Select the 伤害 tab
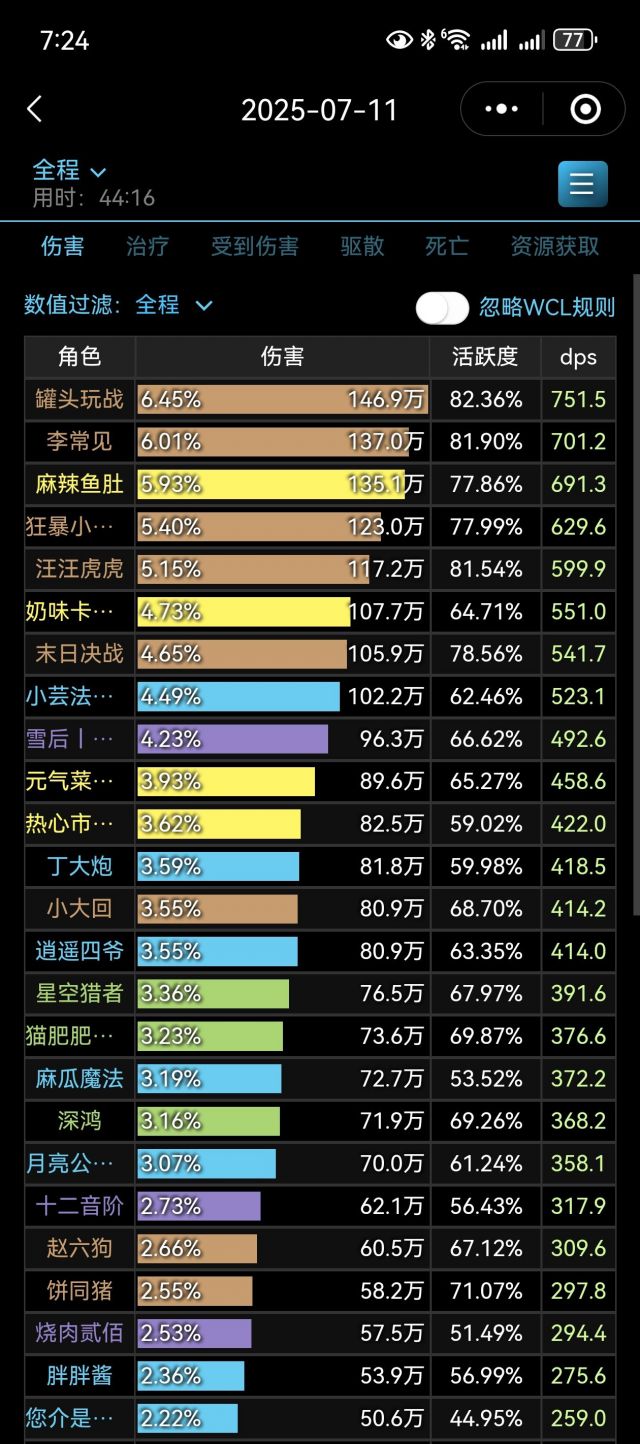Image resolution: width=640 pixels, height=1444 pixels. click(62, 246)
